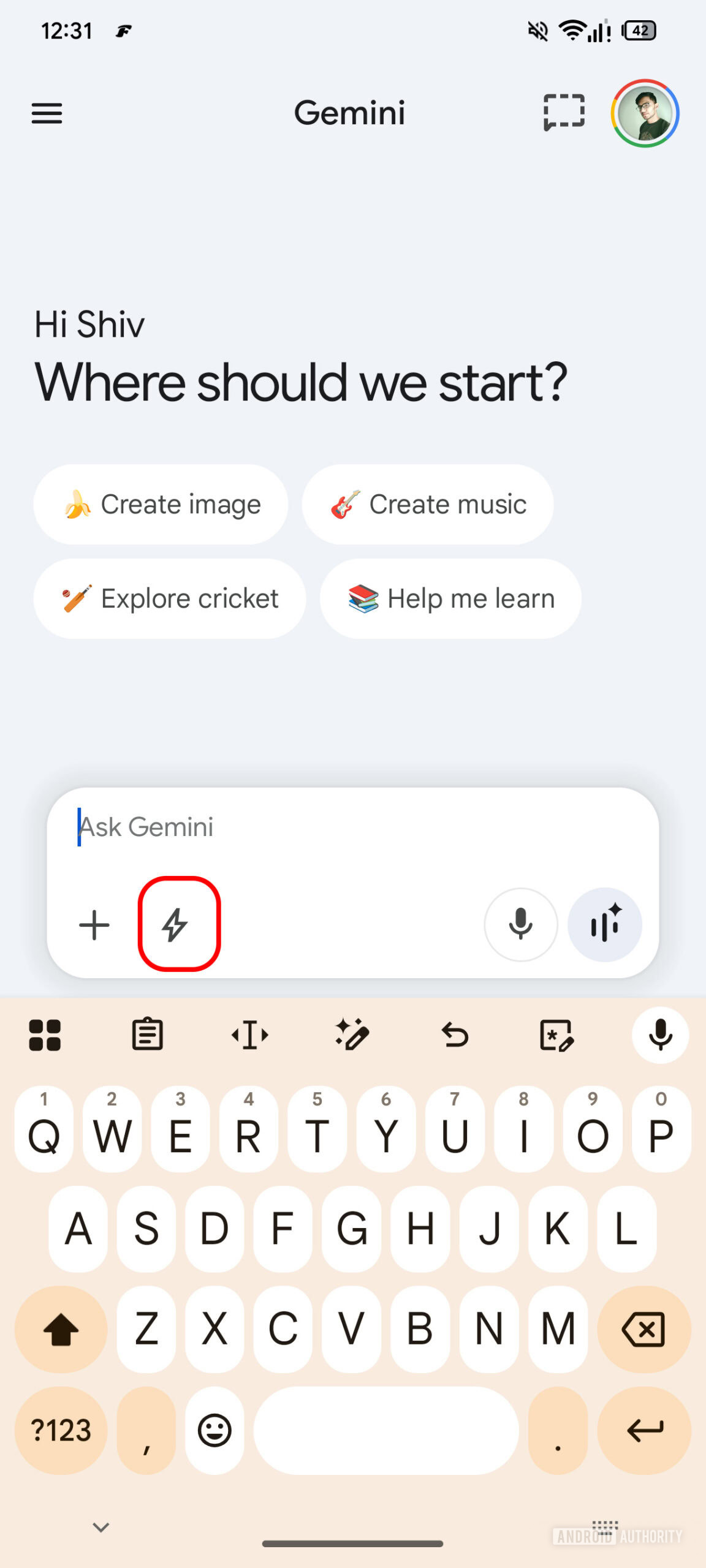Screen dimensions: 706x1568
Task: Hide the keyboard with the down chevron
Action: pyautogui.click(x=101, y=1528)
